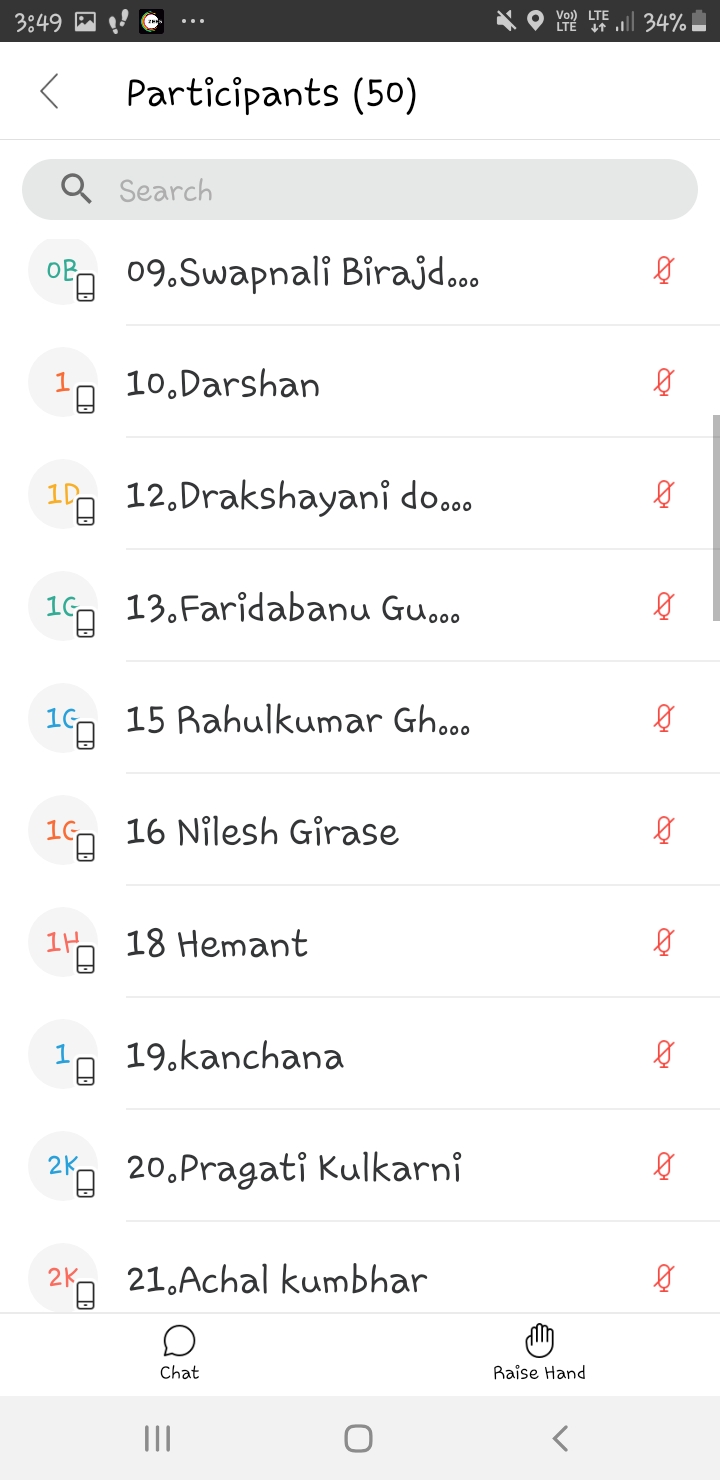
Task: Select participant 10.Darshan
Action: click(x=360, y=383)
